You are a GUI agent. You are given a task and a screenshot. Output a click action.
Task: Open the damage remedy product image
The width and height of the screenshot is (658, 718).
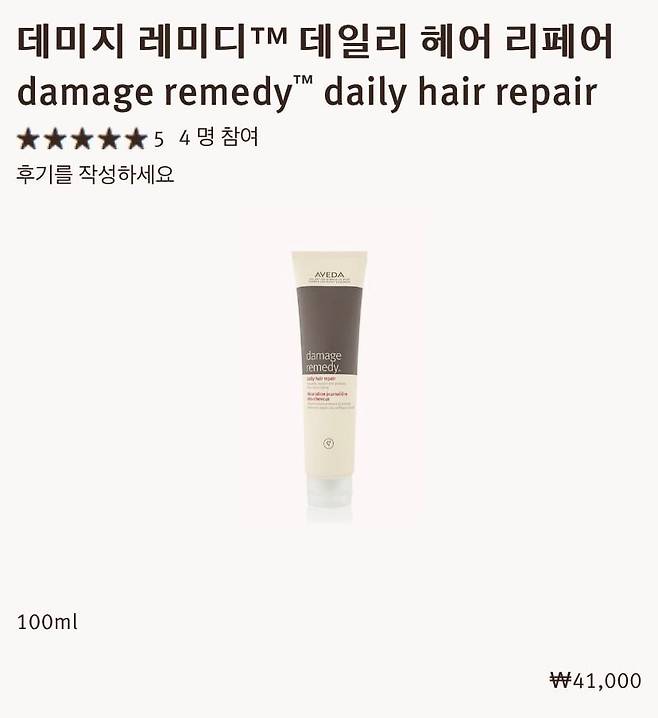click(x=329, y=378)
